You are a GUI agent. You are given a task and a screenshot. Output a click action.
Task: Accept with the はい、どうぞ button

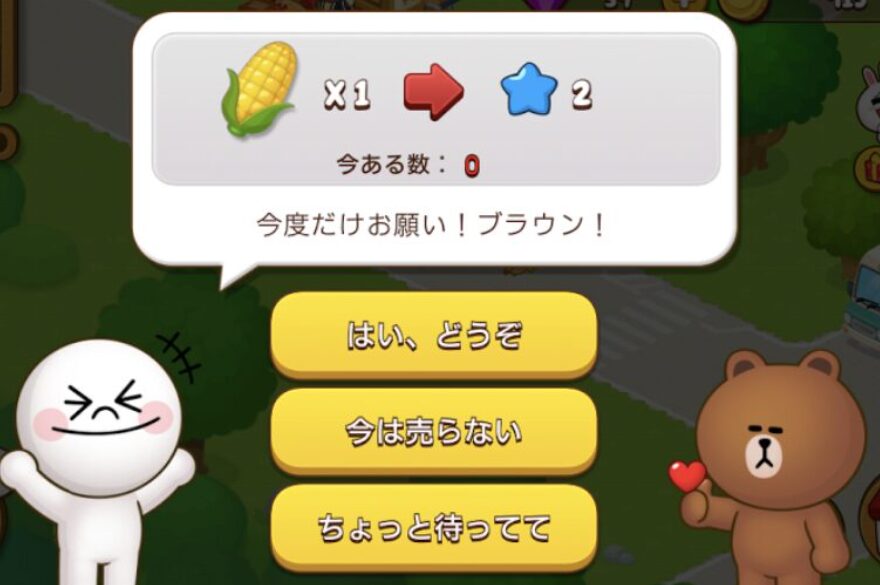click(x=434, y=336)
